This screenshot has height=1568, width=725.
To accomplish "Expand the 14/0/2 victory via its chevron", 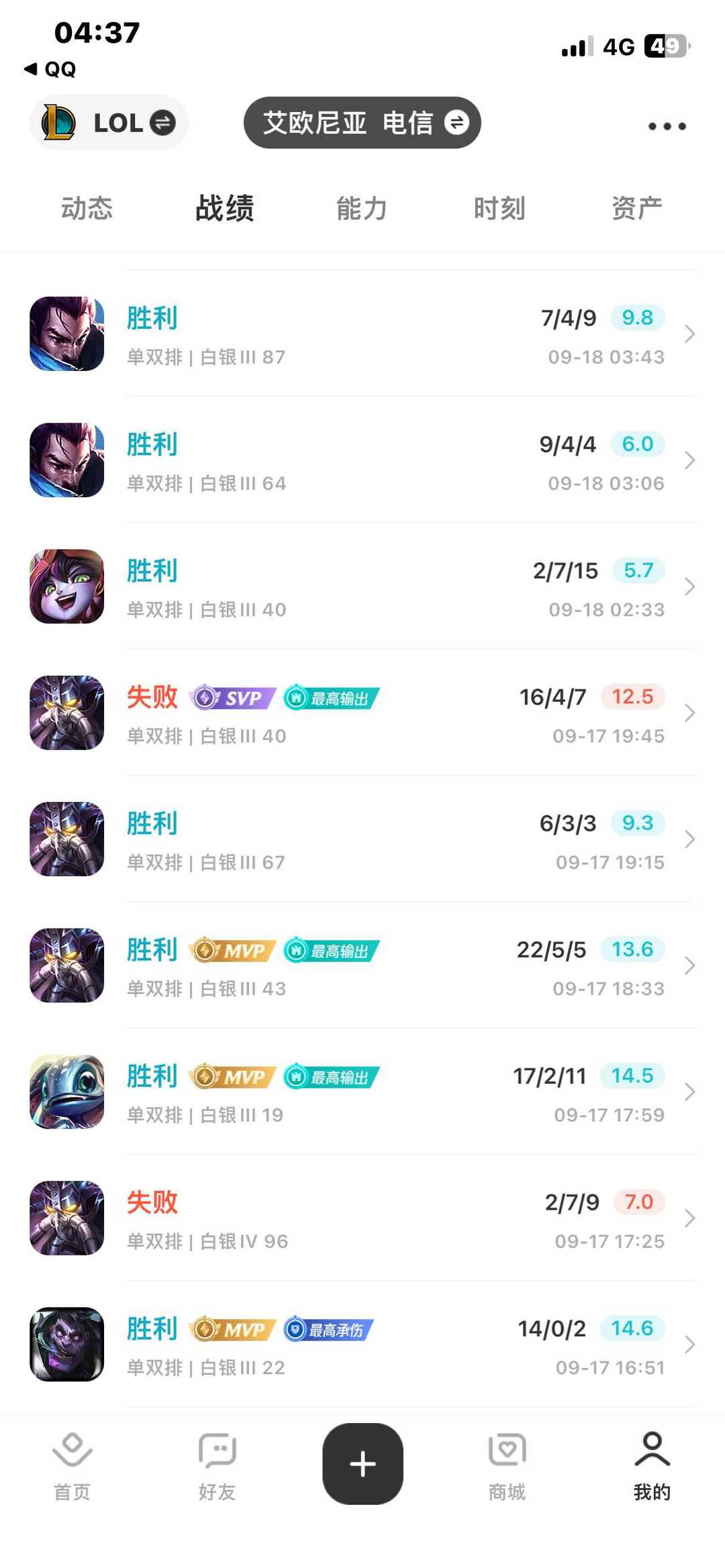I will click(691, 1345).
